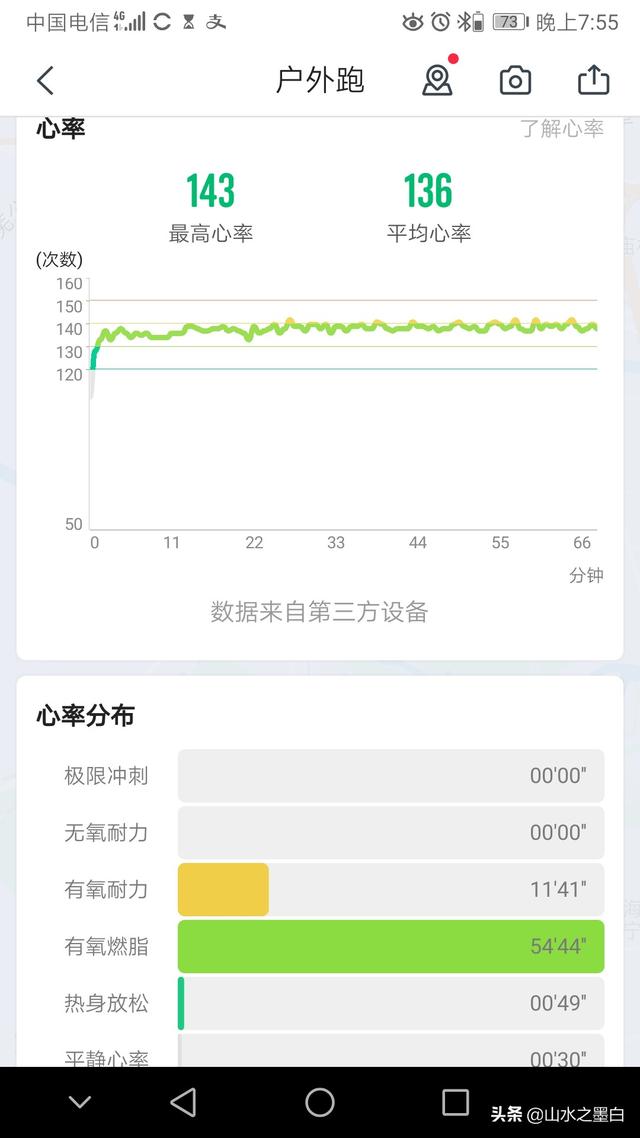Share this outdoor run record
This screenshot has width=640, height=1138.
point(593,81)
